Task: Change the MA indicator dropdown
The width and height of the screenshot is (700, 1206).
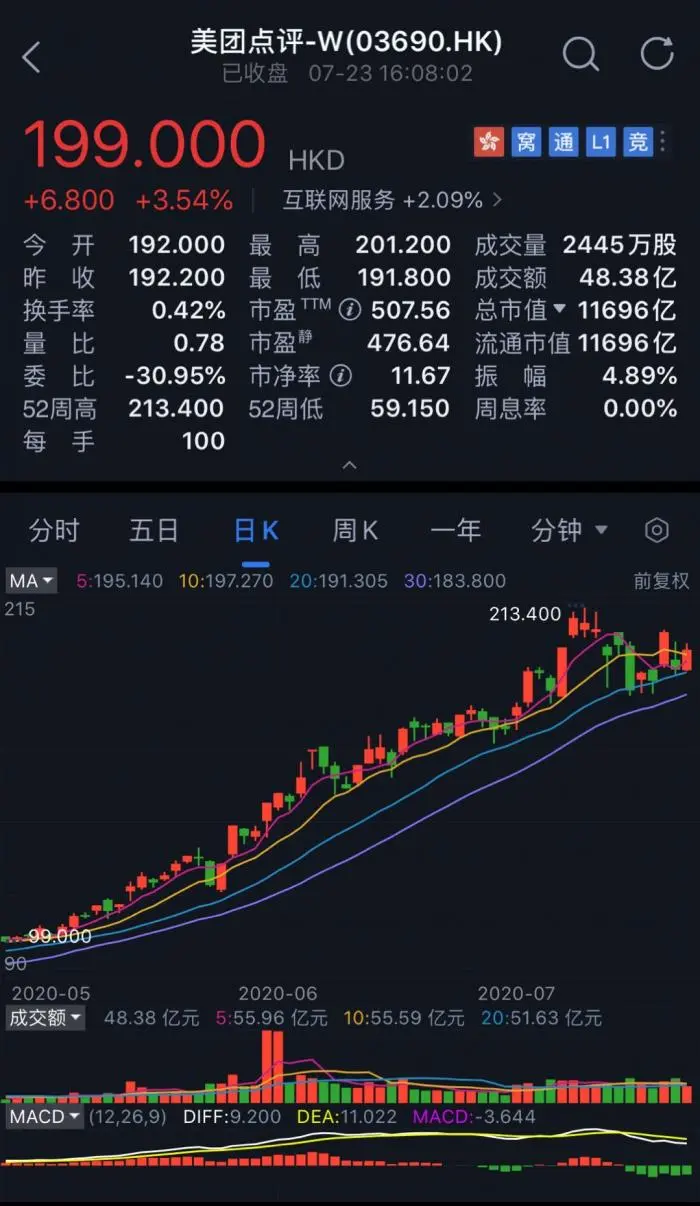Action: click(x=31, y=580)
